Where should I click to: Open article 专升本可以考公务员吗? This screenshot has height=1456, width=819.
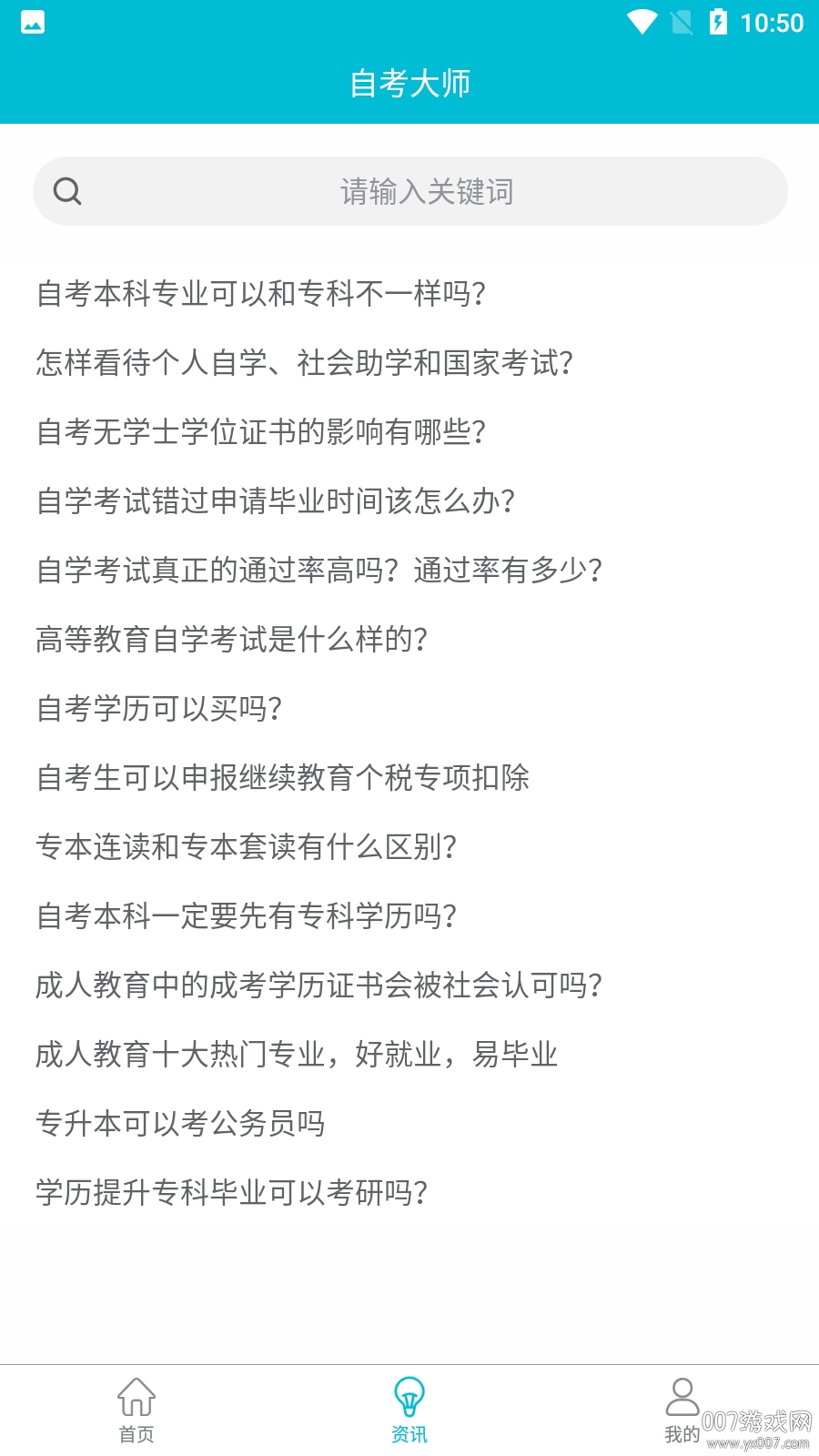pyautogui.click(x=180, y=1123)
